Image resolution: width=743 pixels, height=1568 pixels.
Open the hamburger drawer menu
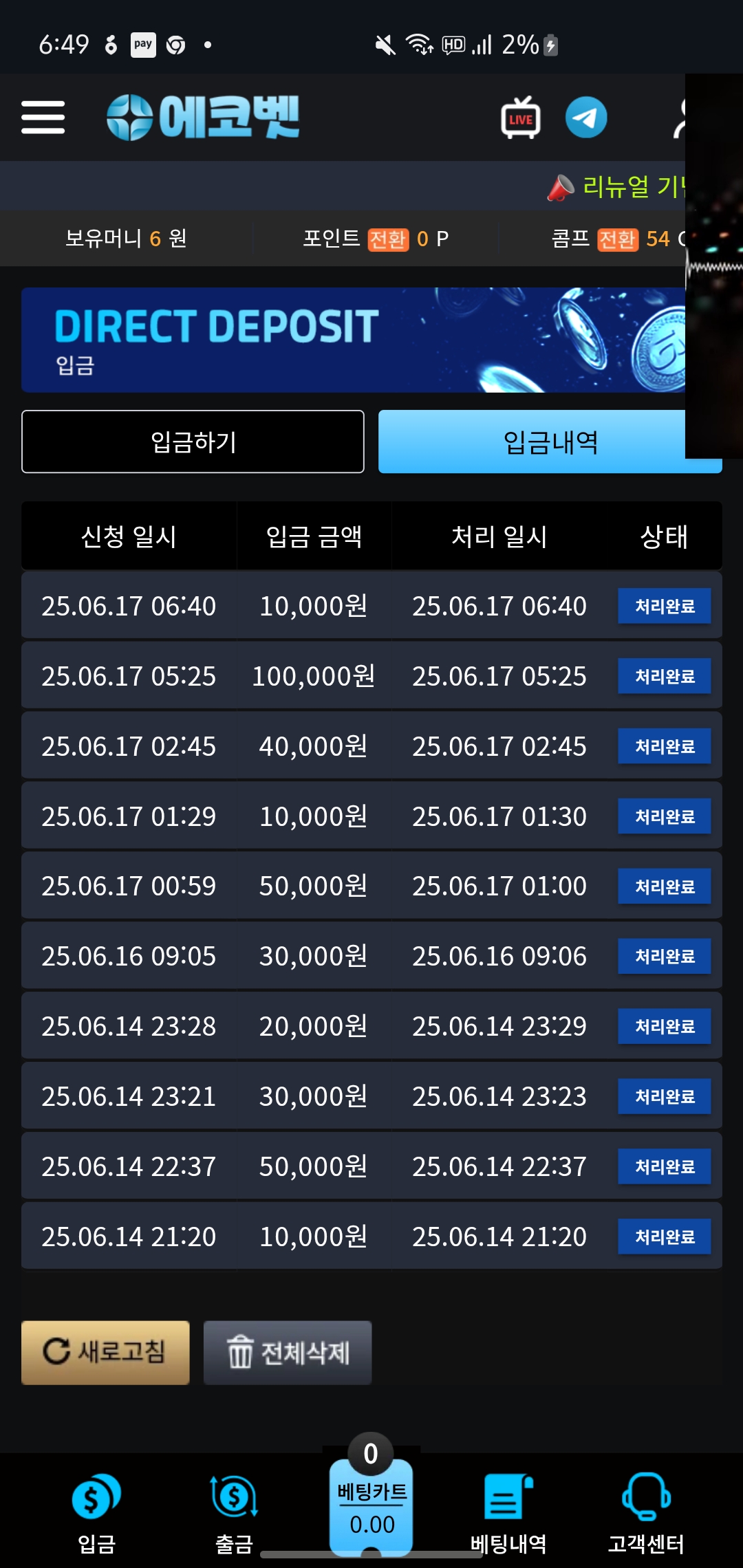click(43, 117)
